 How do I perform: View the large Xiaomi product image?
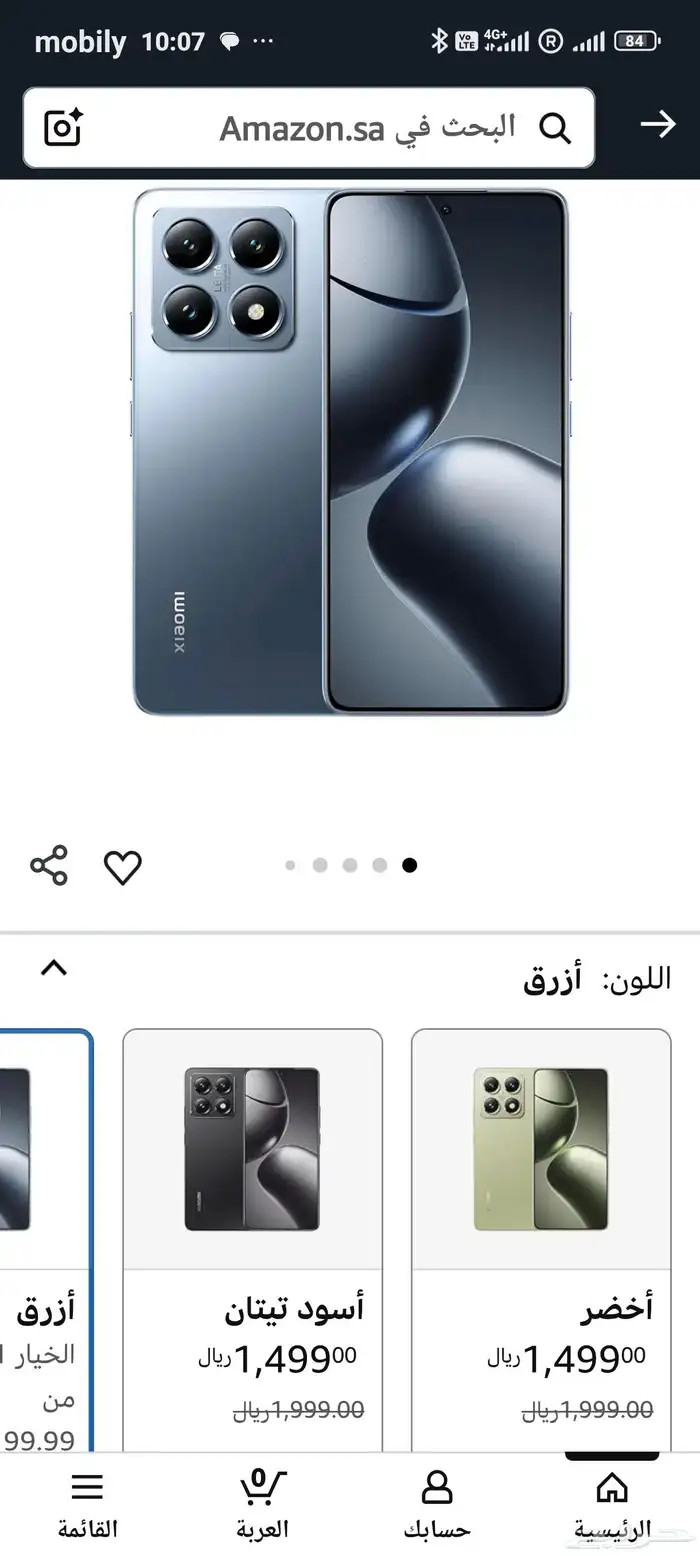350,452
